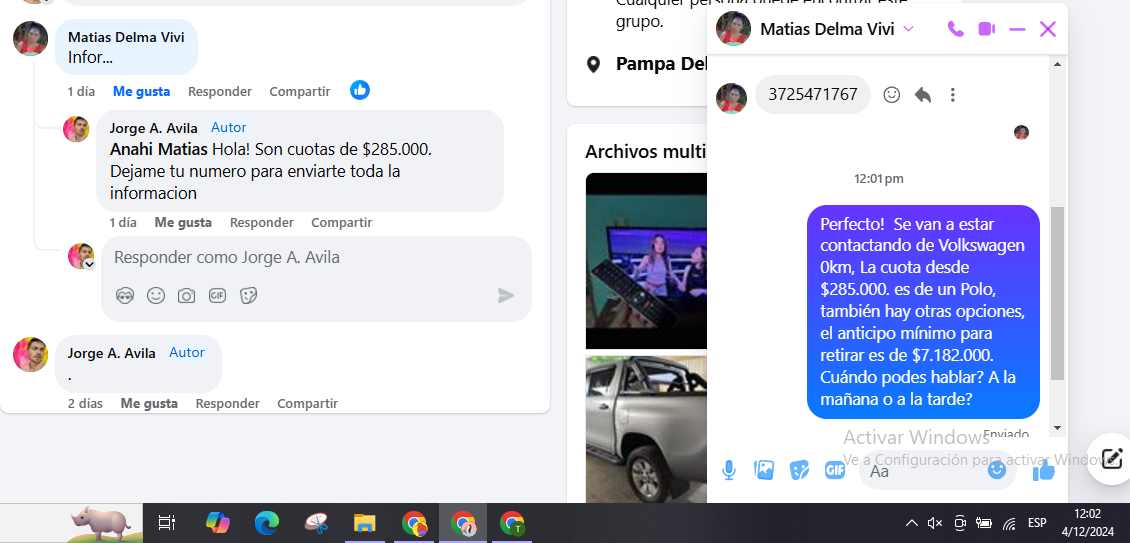React to the 3725471767 message with emoji

tap(892, 95)
